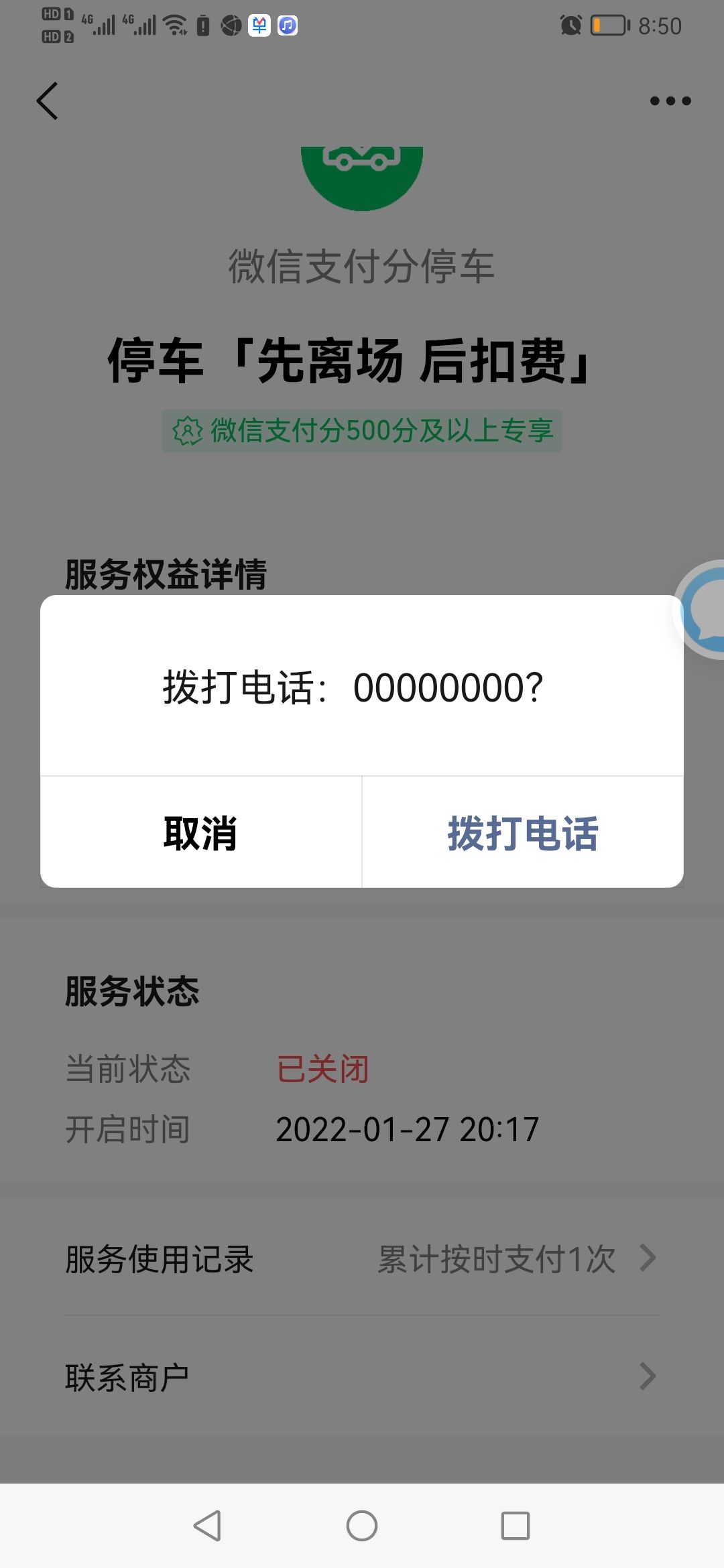Image resolution: width=724 pixels, height=1568 pixels.
Task: Go back using the top-left arrow
Action: click(48, 101)
